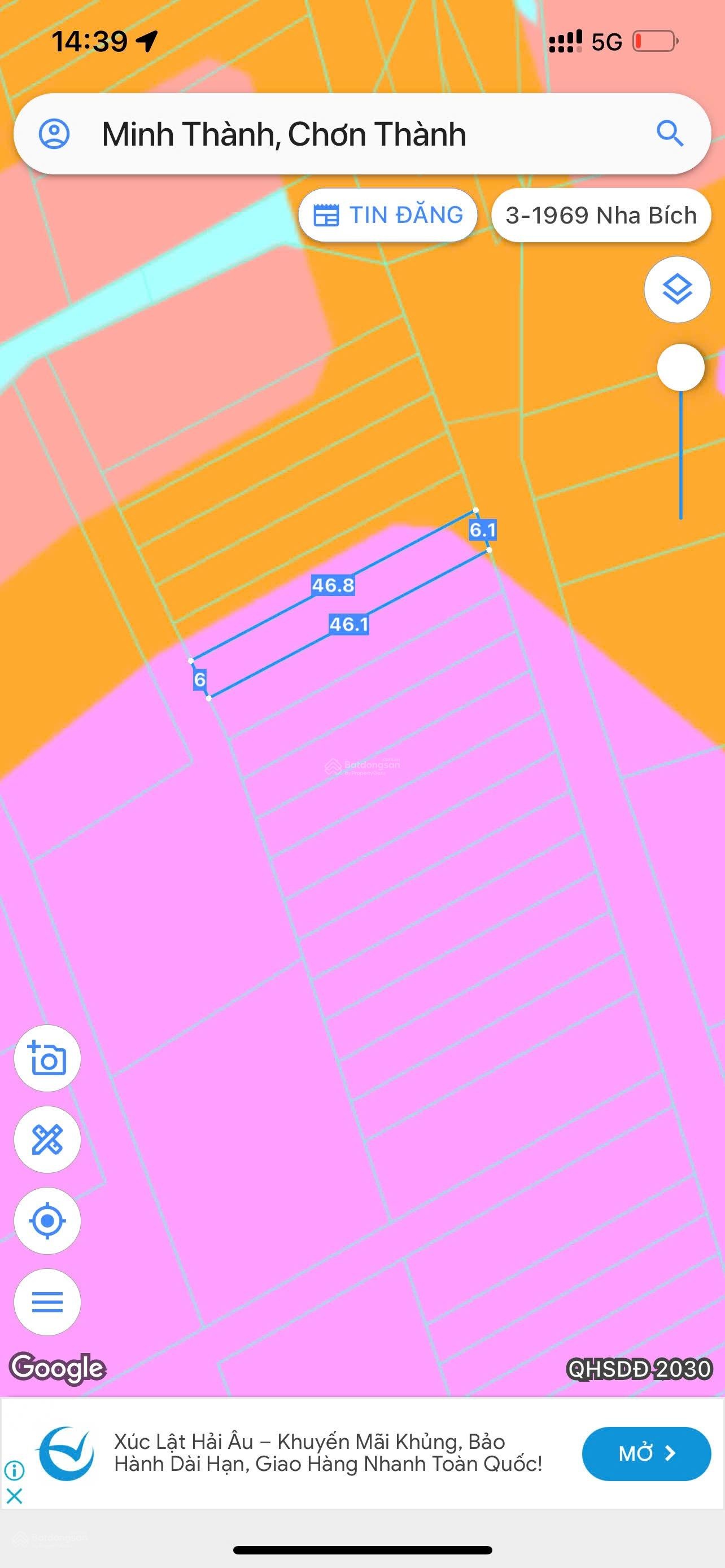The width and height of the screenshot is (725, 1568).
Task: Capture a map snapshot with the camera button
Action: click(47, 1058)
